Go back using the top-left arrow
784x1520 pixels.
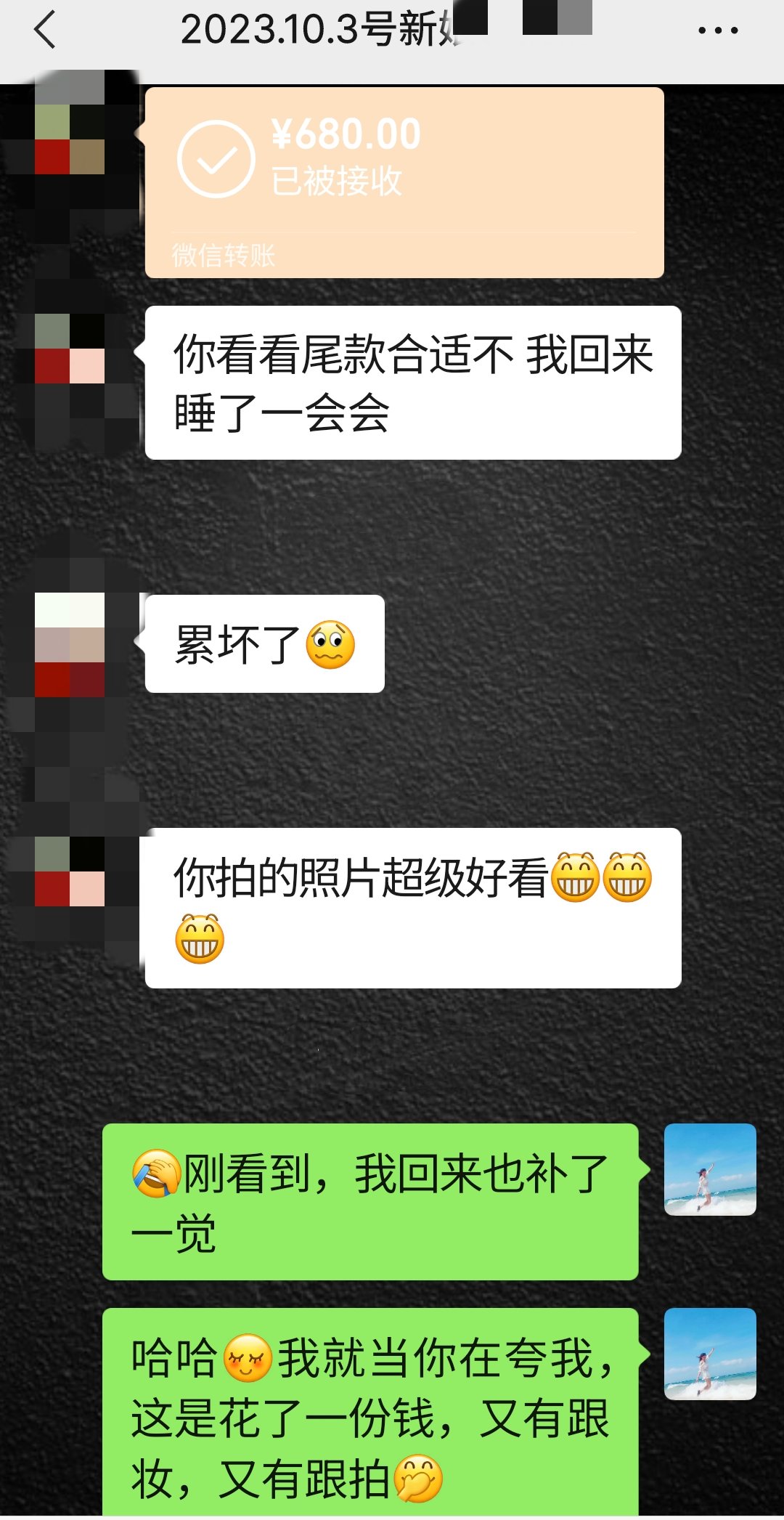point(45,31)
